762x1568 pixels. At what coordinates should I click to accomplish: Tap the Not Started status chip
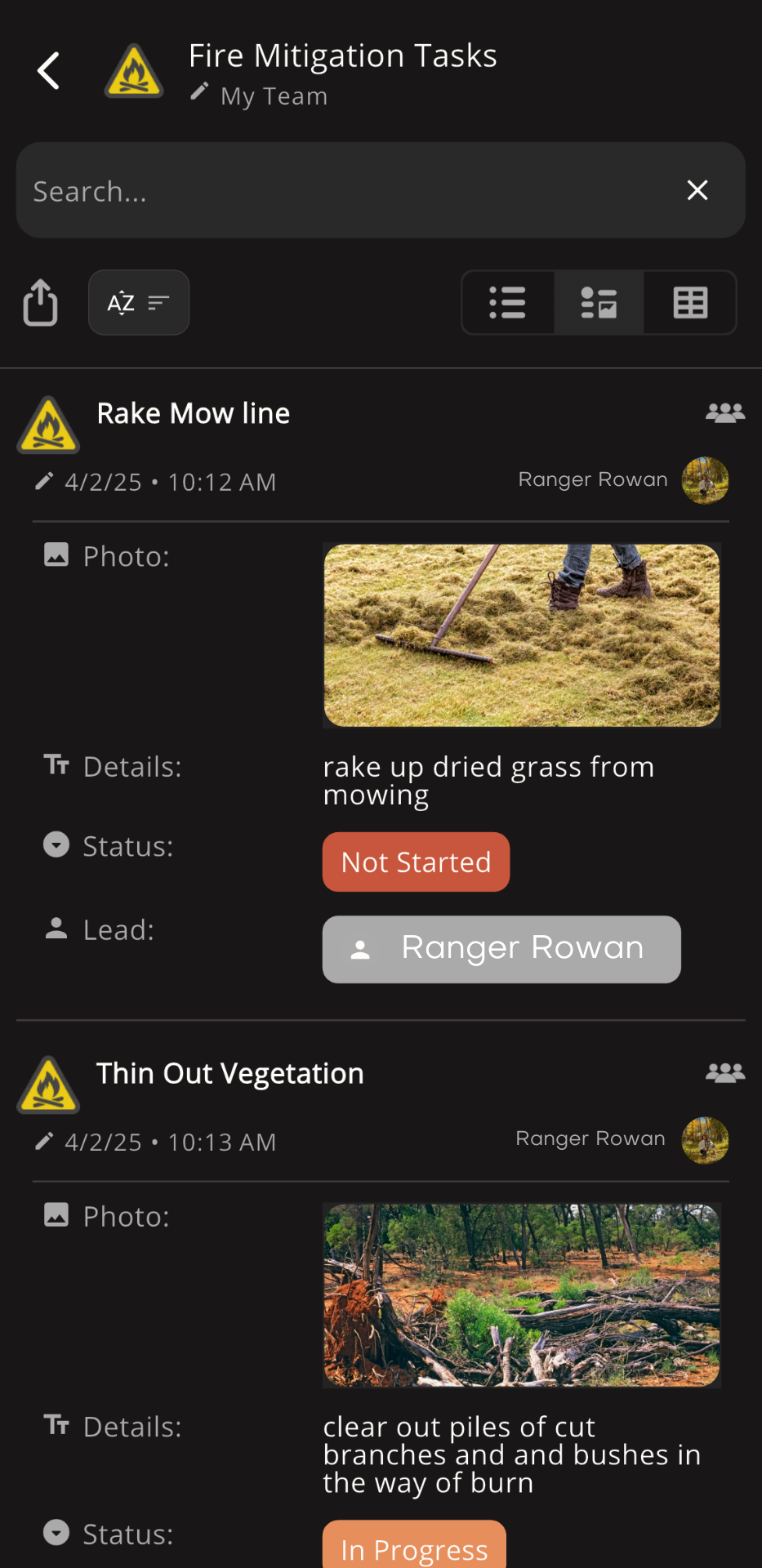pos(416,862)
